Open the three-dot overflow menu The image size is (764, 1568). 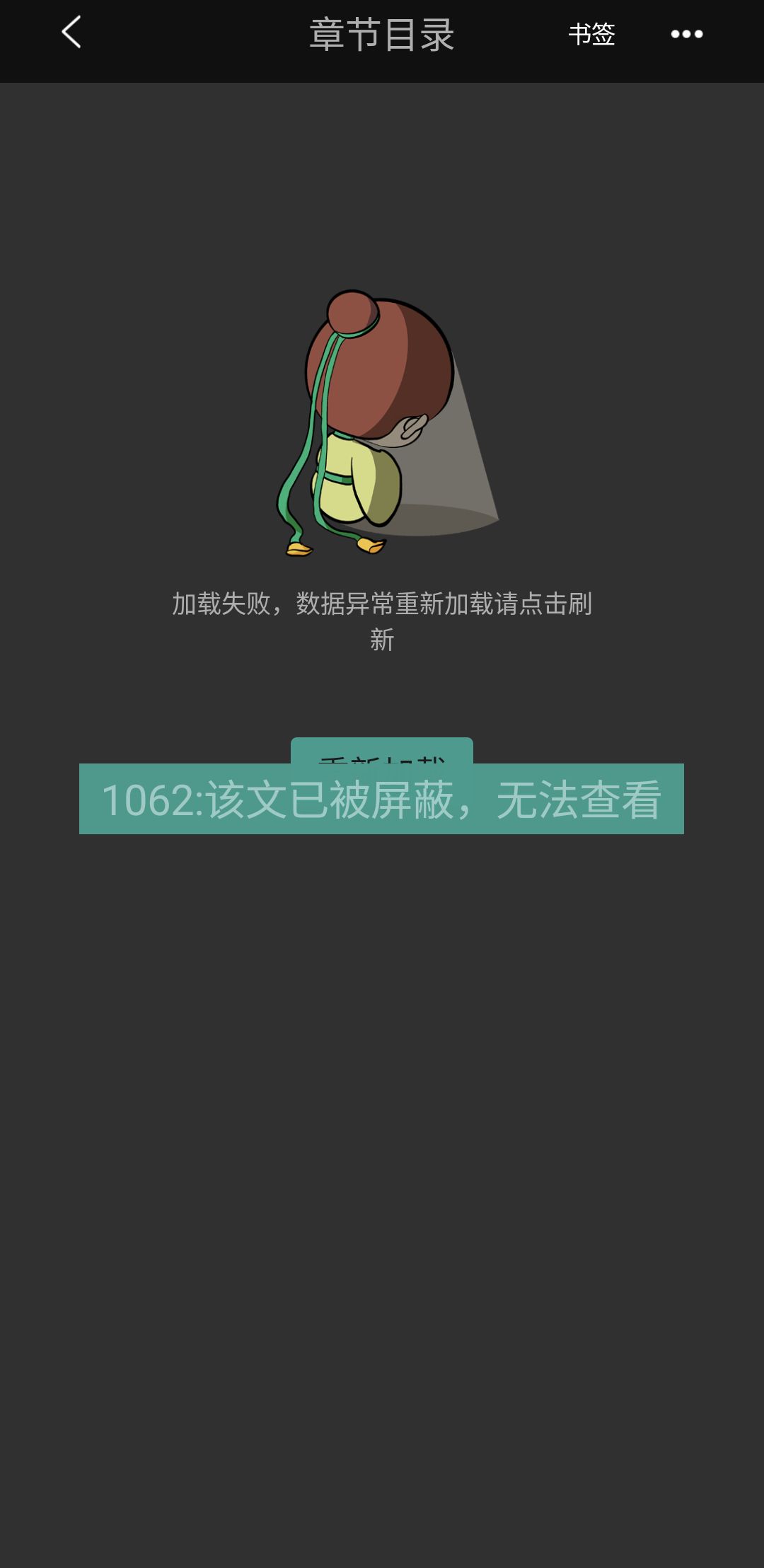686,34
